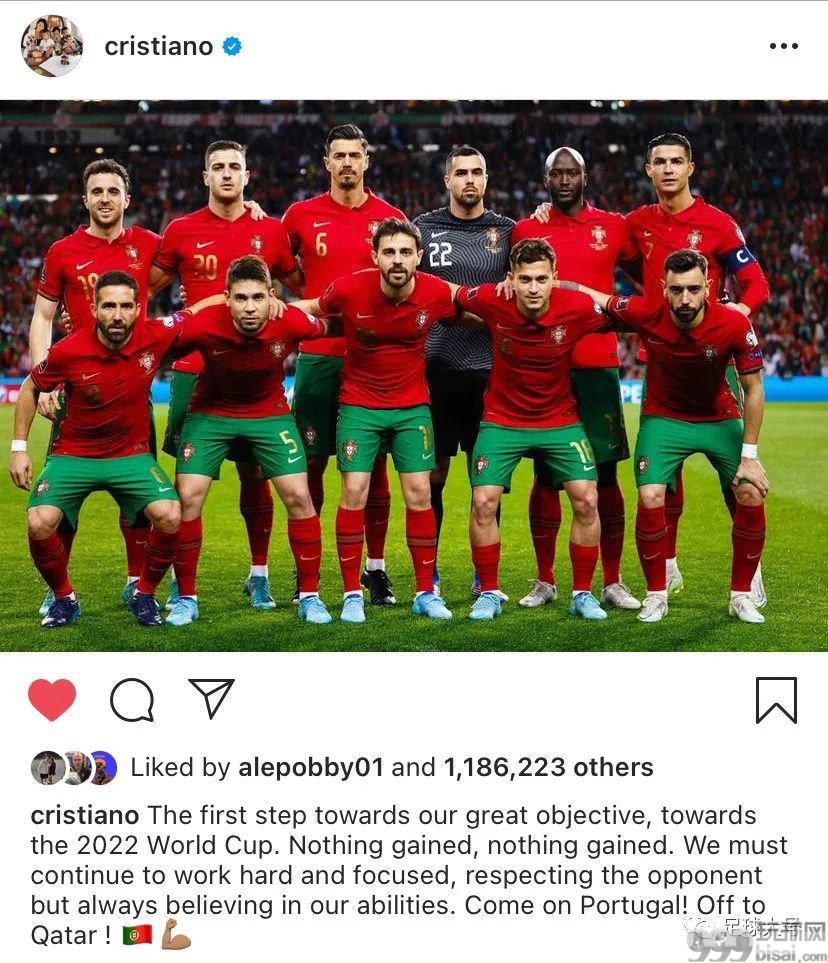828x963 pixels.
Task: Open cristiano username in the caption
Action: click(85, 815)
